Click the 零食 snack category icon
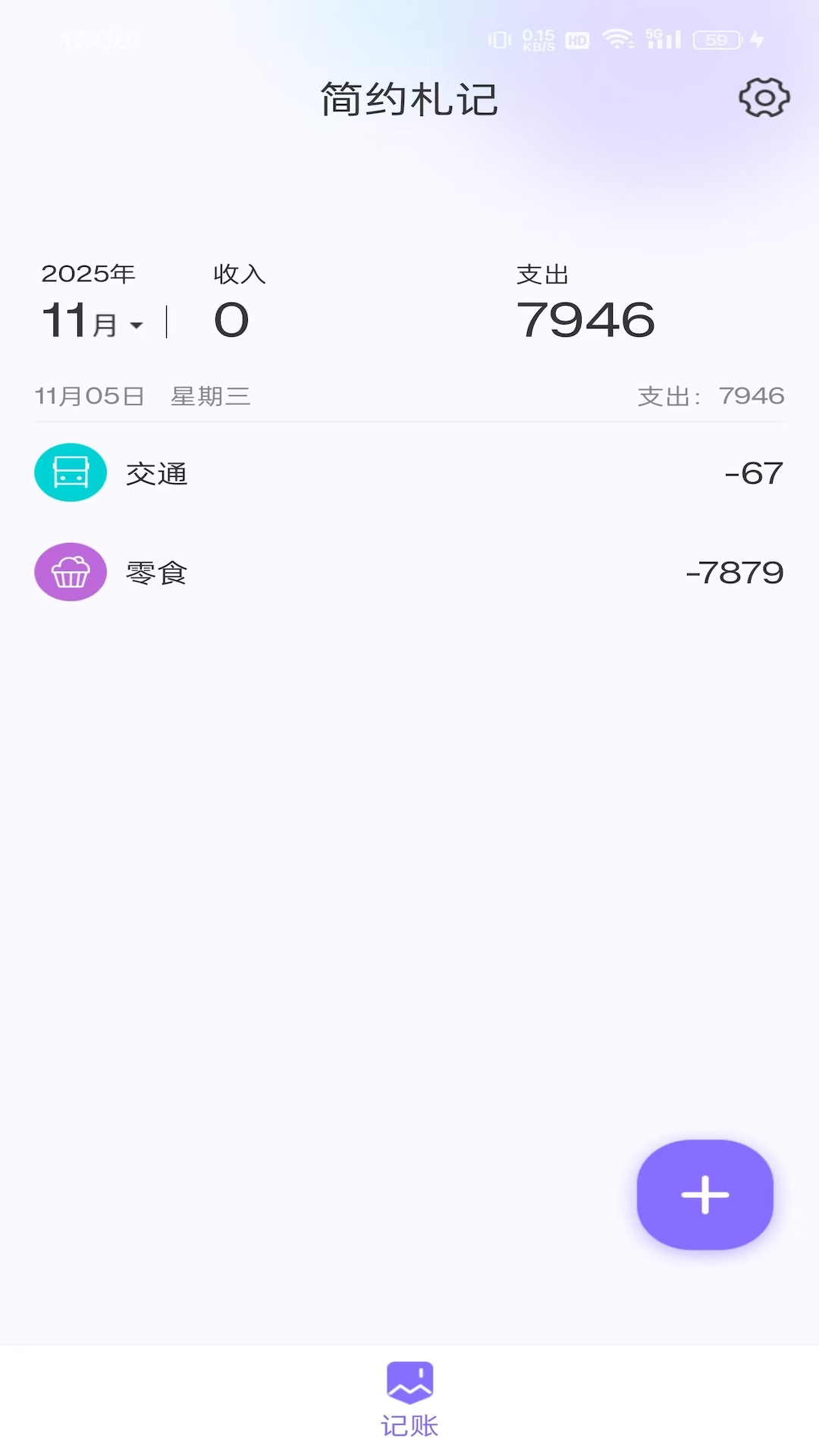Image resolution: width=819 pixels, height=1456 pixels. (x=70, y=572)
